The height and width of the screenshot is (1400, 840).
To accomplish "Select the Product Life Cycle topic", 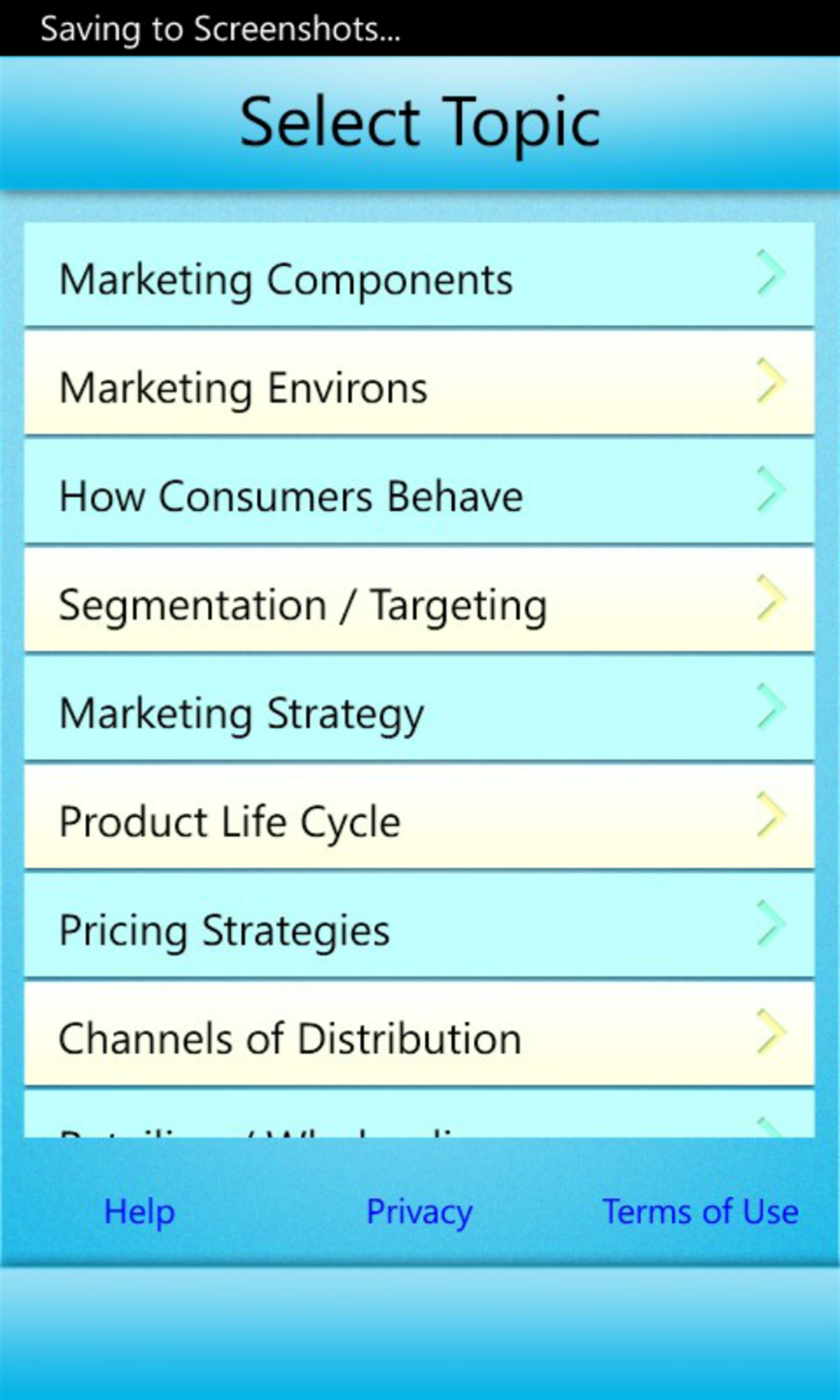I will [x=419, y=818].
